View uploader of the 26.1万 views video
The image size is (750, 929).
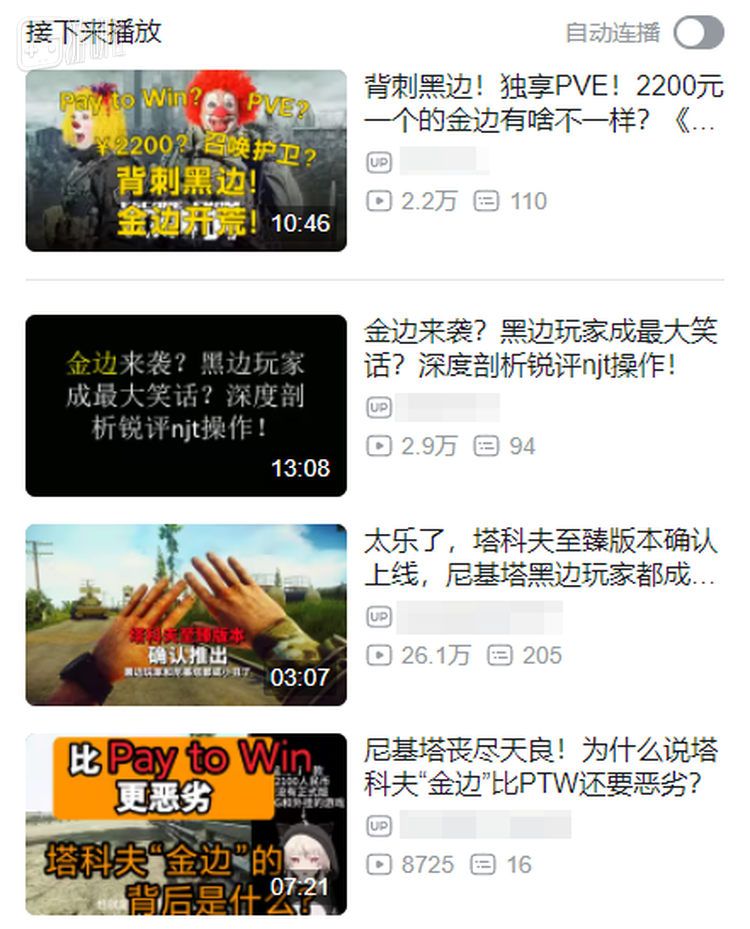478,617
